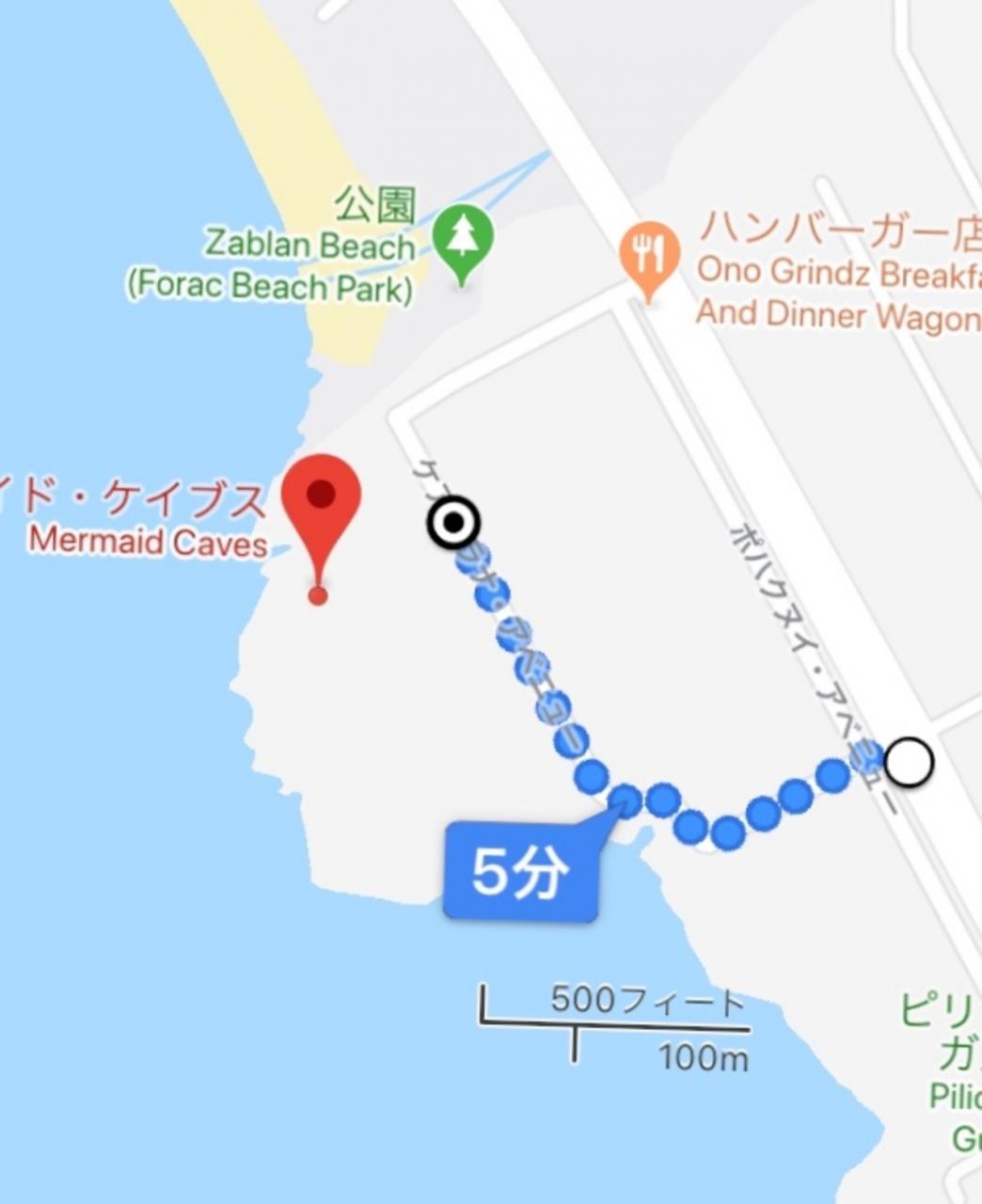The width and height of the screenshot is (982, 1204).
Task: Tap the red Mermaid Caves pin
Action: [x=322, y=499]
